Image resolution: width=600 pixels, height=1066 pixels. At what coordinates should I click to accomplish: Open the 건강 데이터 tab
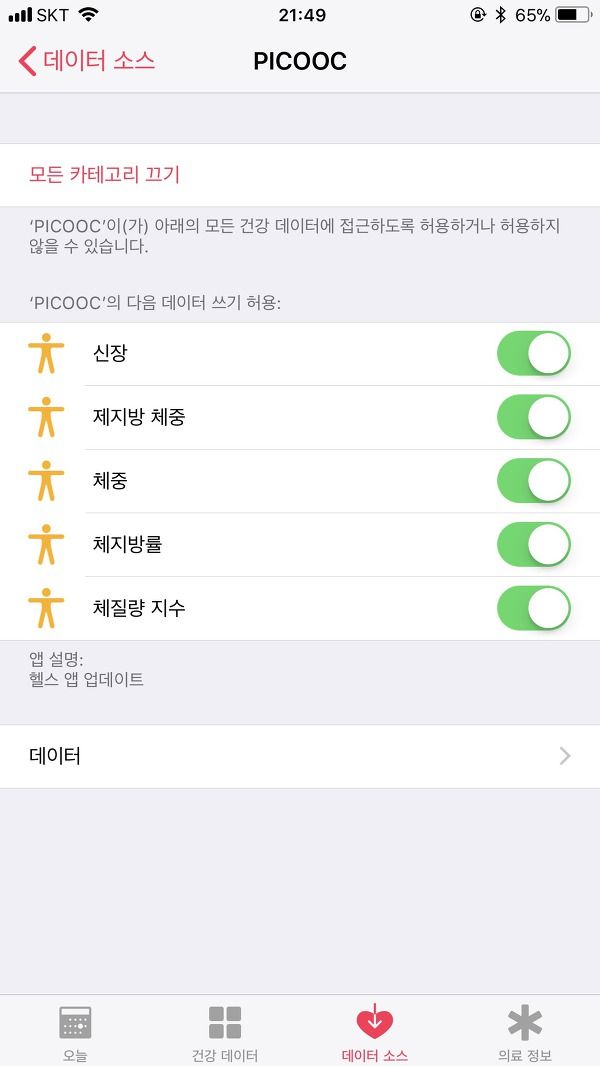(225, 1032)
